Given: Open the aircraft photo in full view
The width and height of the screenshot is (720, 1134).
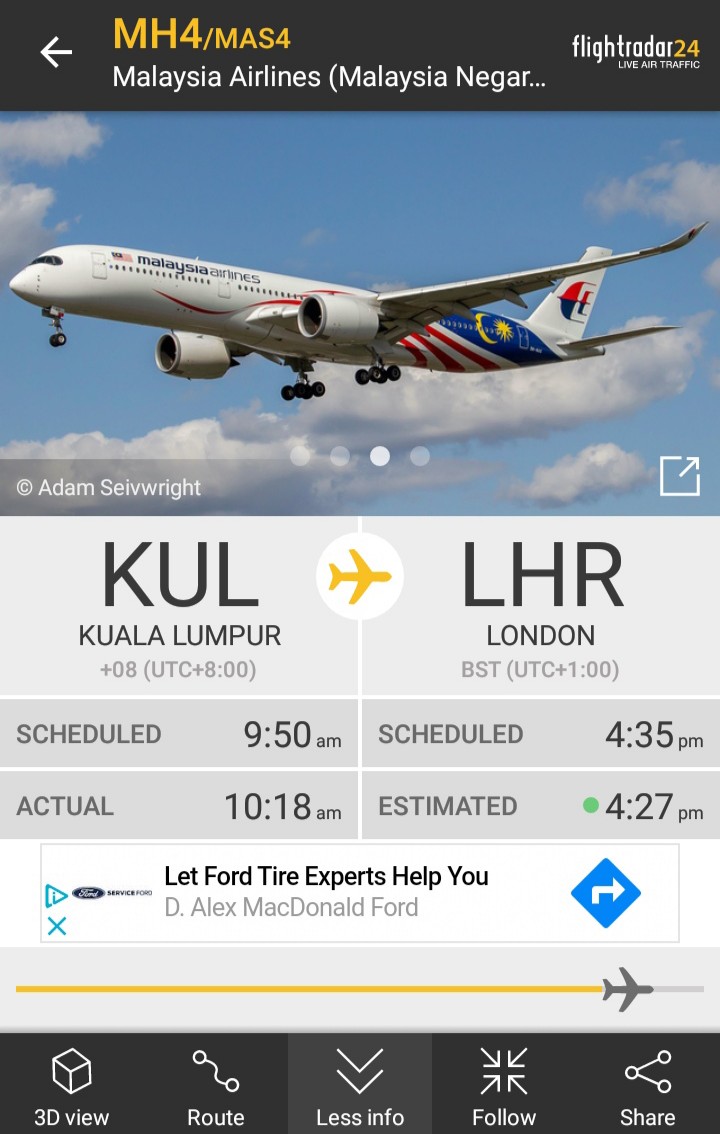Looking at the screenshot, I should tap(679, 475).
